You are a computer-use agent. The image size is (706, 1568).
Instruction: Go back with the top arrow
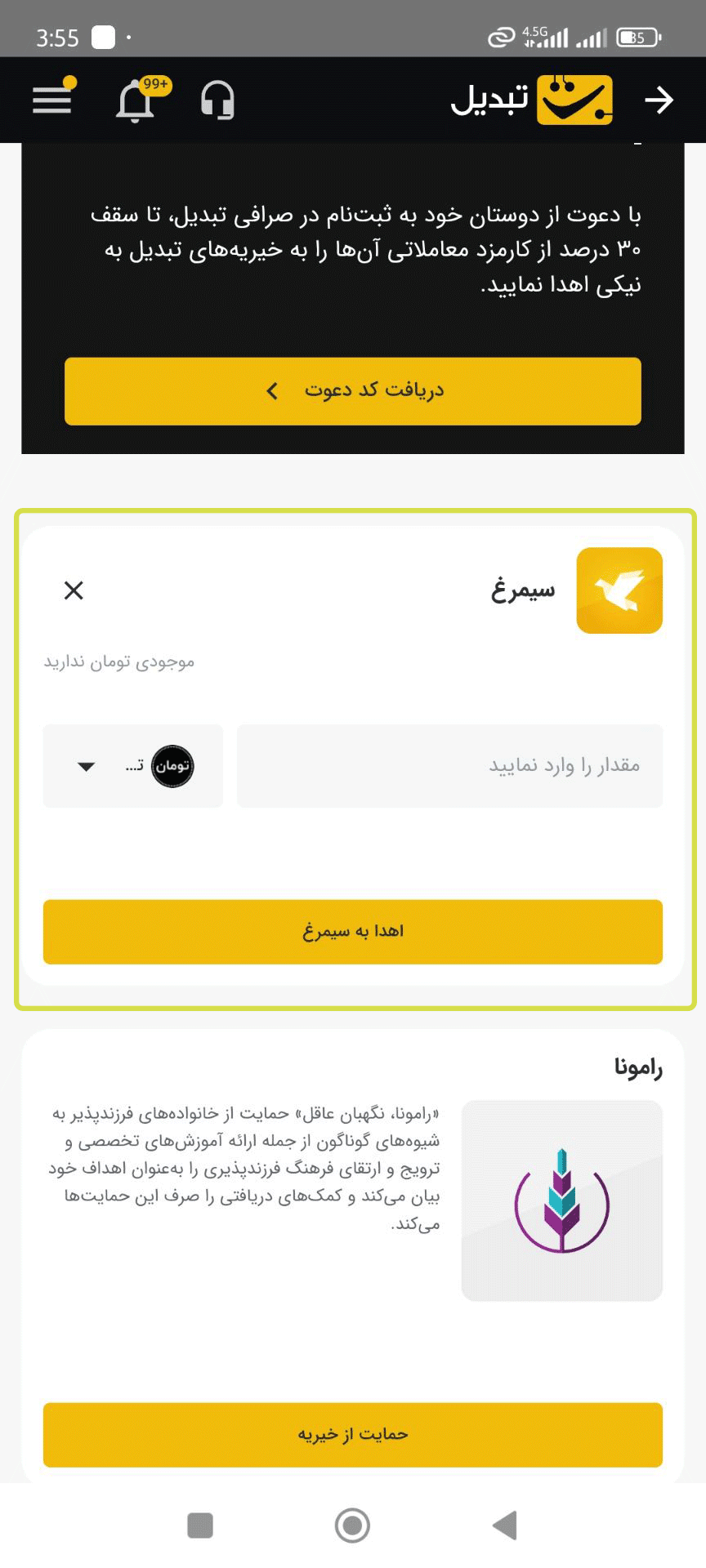pyautogui.click(x=659, y=100)
